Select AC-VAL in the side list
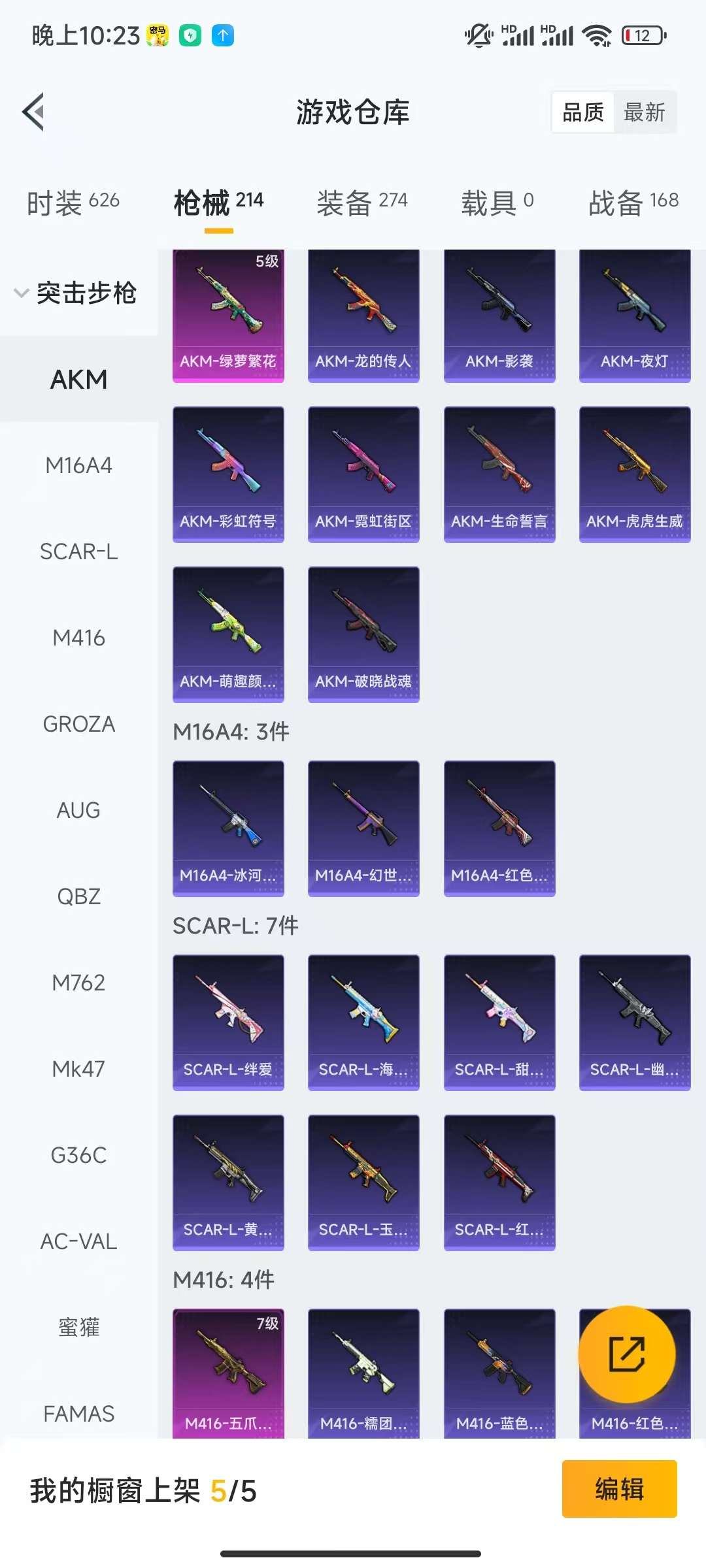This screenshot has width=706, height=1568. pyautogui.click(x=78, y=1241)
